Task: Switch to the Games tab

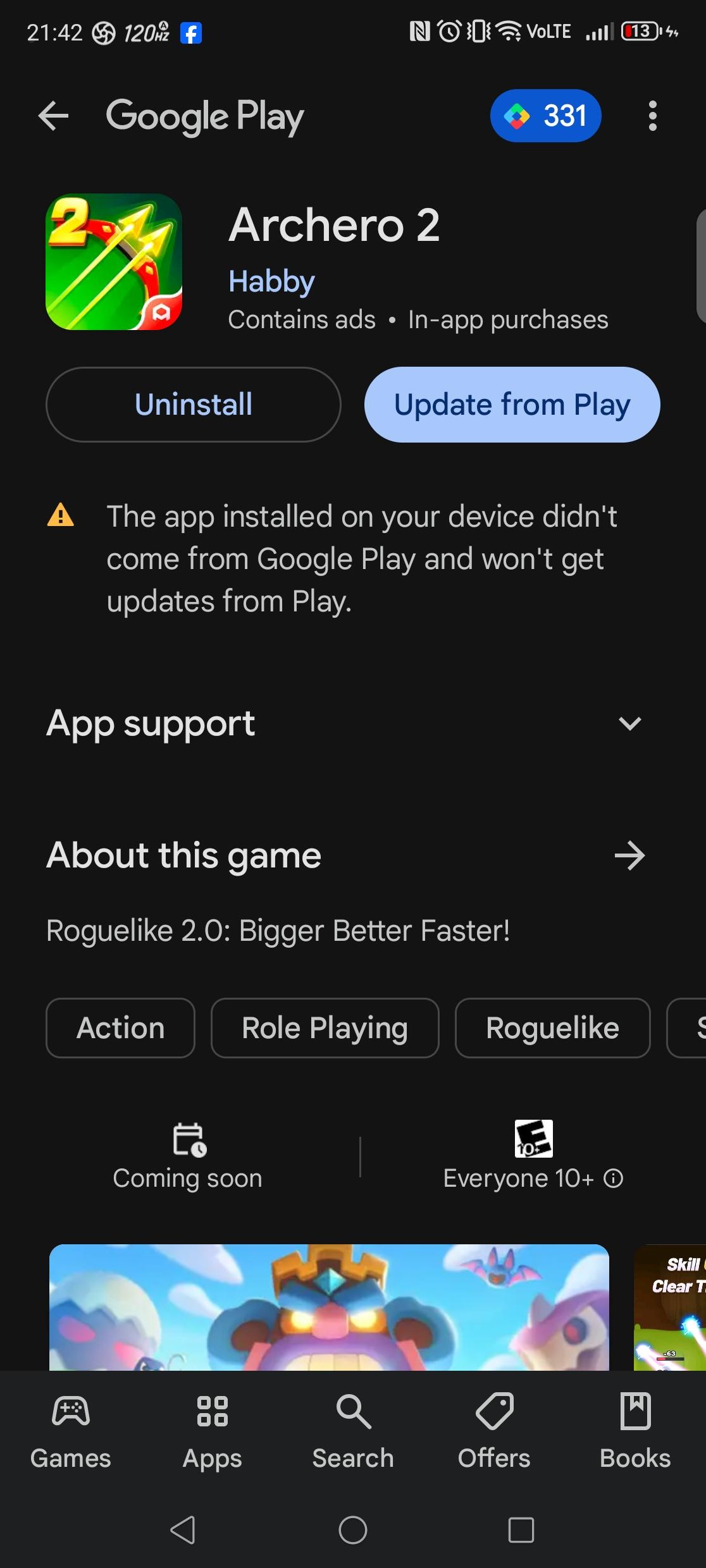Action: pyautogui.click(x=71, y=1431)
